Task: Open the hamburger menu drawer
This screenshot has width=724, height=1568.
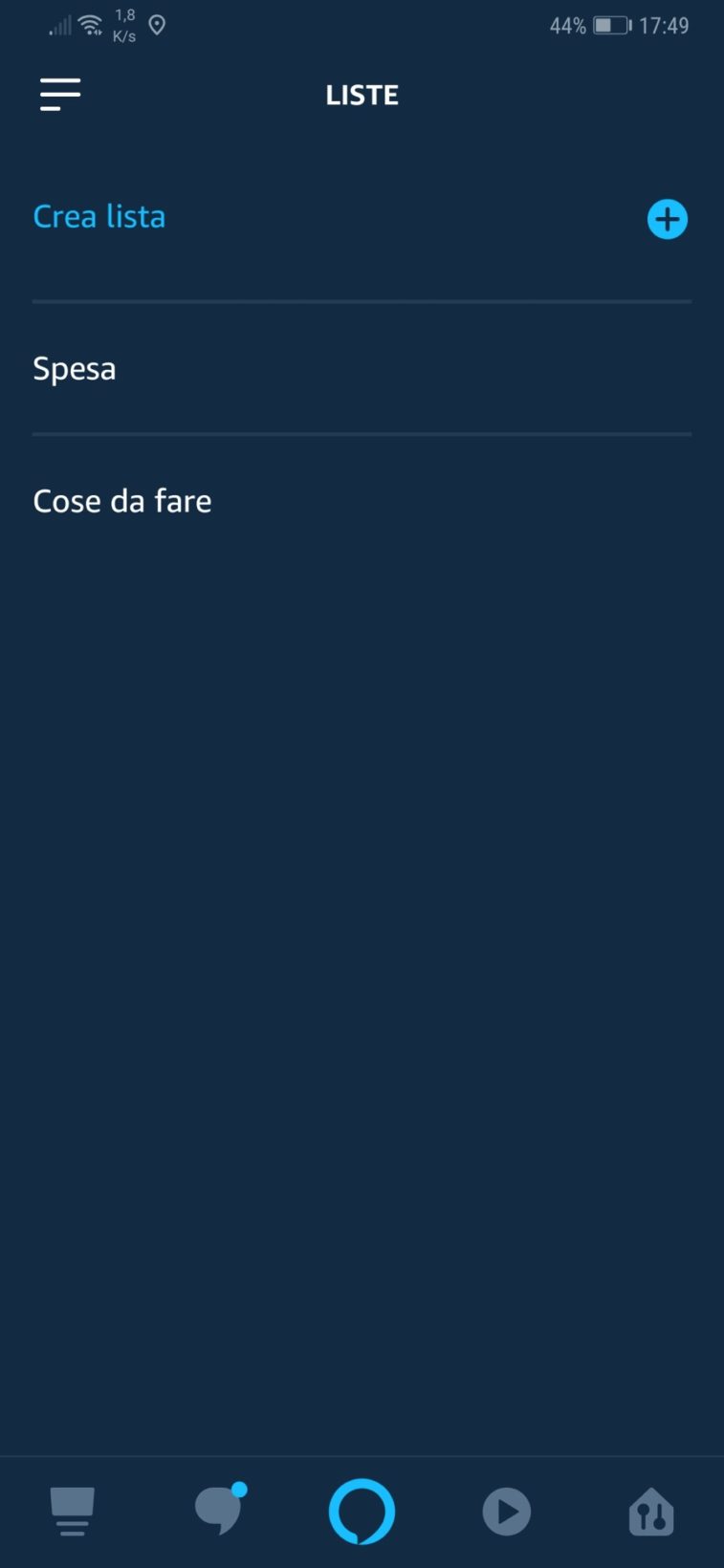Action: pyautogui.click(x=60, y=95)
